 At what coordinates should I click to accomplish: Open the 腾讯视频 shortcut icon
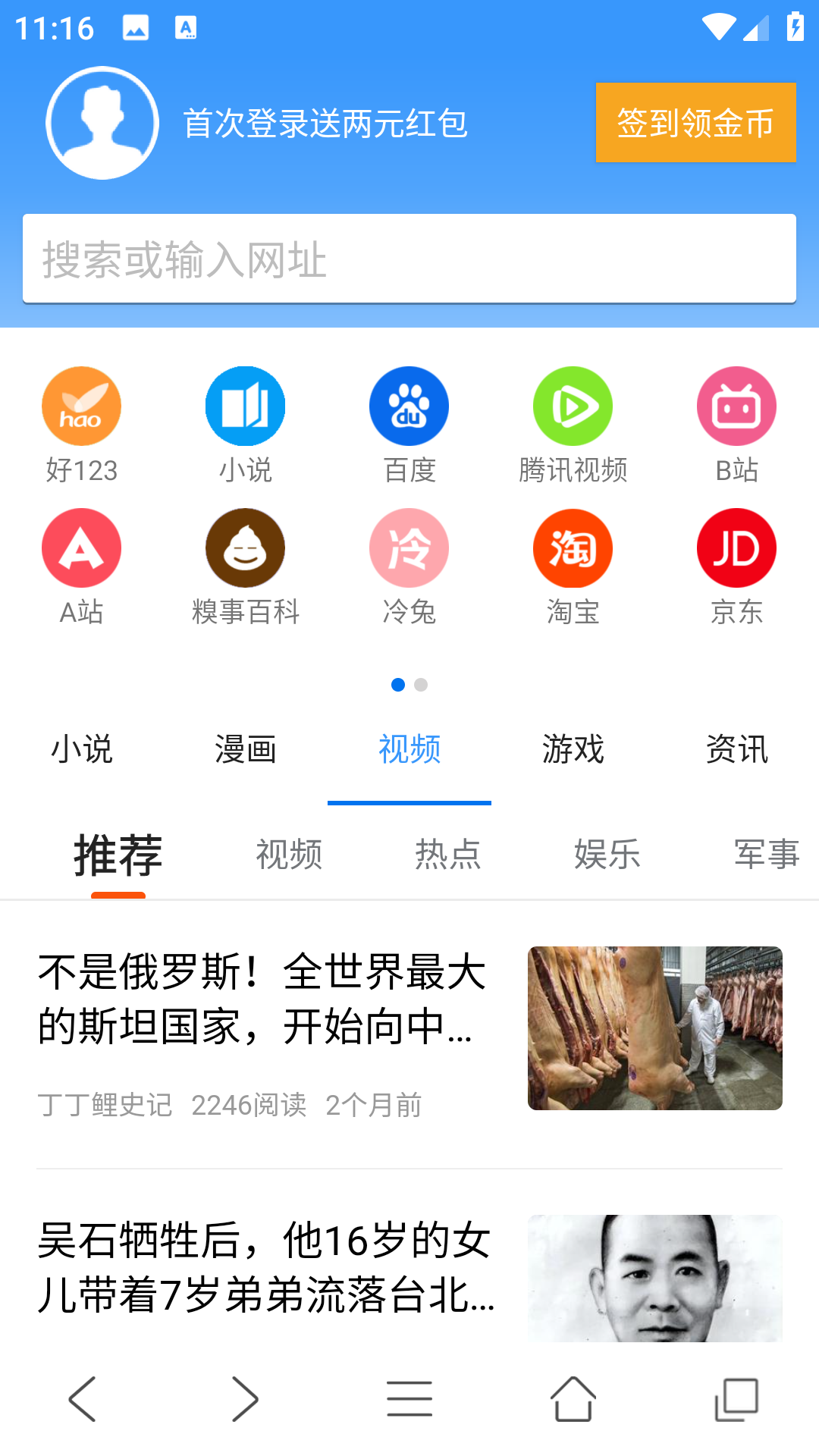click(573, 406)
